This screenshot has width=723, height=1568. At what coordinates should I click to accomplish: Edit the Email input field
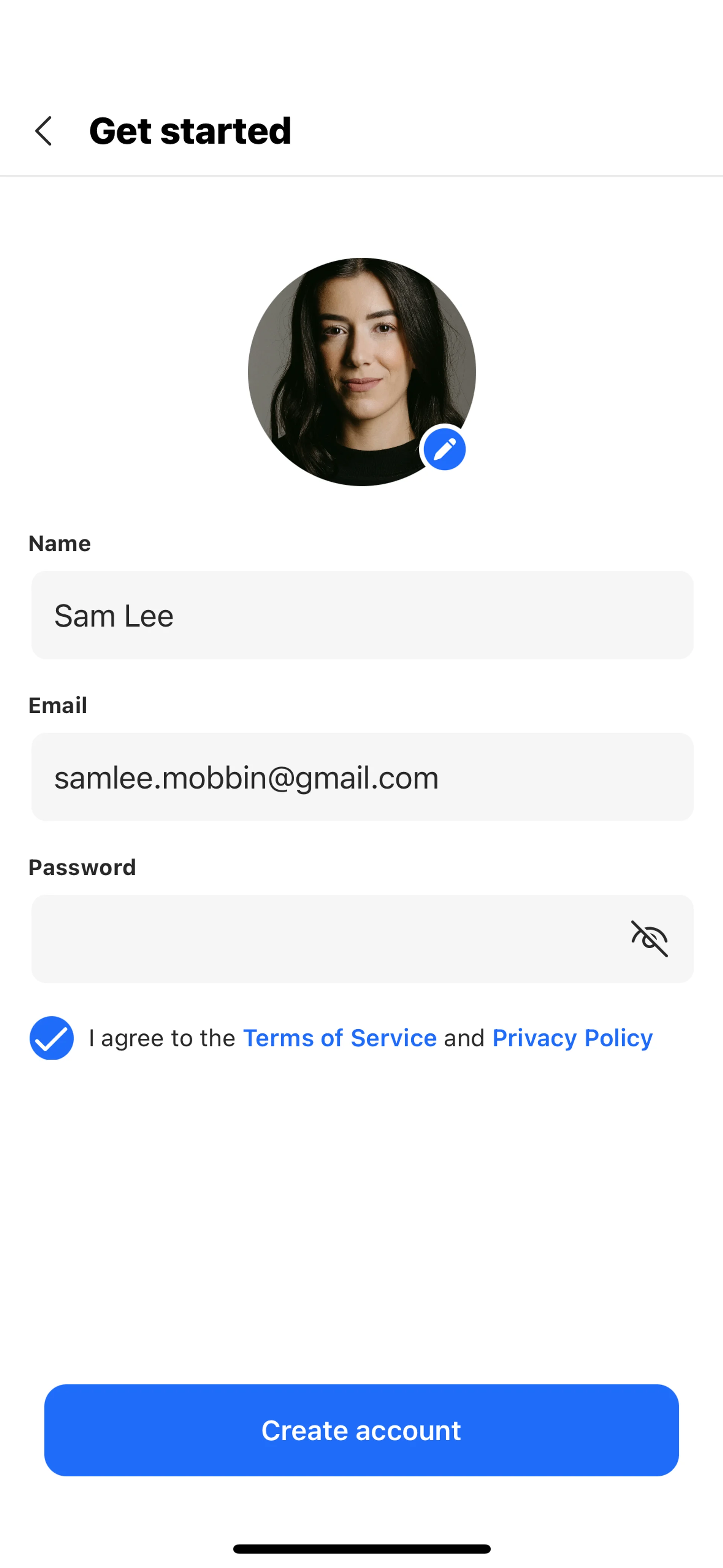click(x=362, y=777)
